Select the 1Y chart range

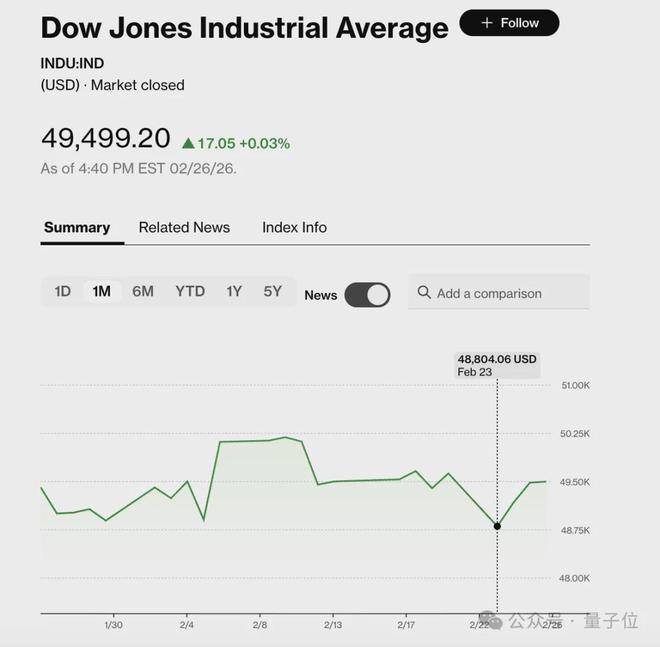234,292
